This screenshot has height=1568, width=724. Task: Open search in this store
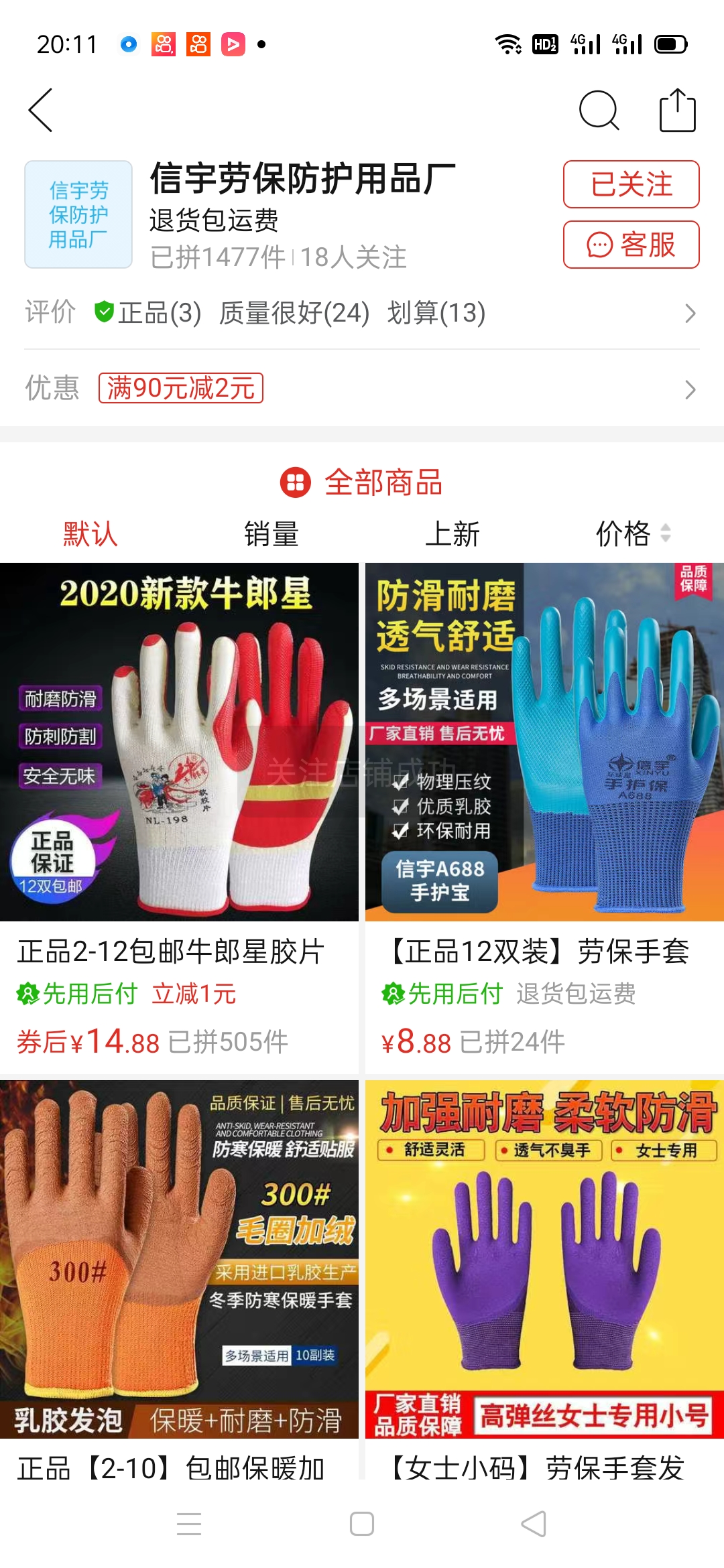[598, 111]
